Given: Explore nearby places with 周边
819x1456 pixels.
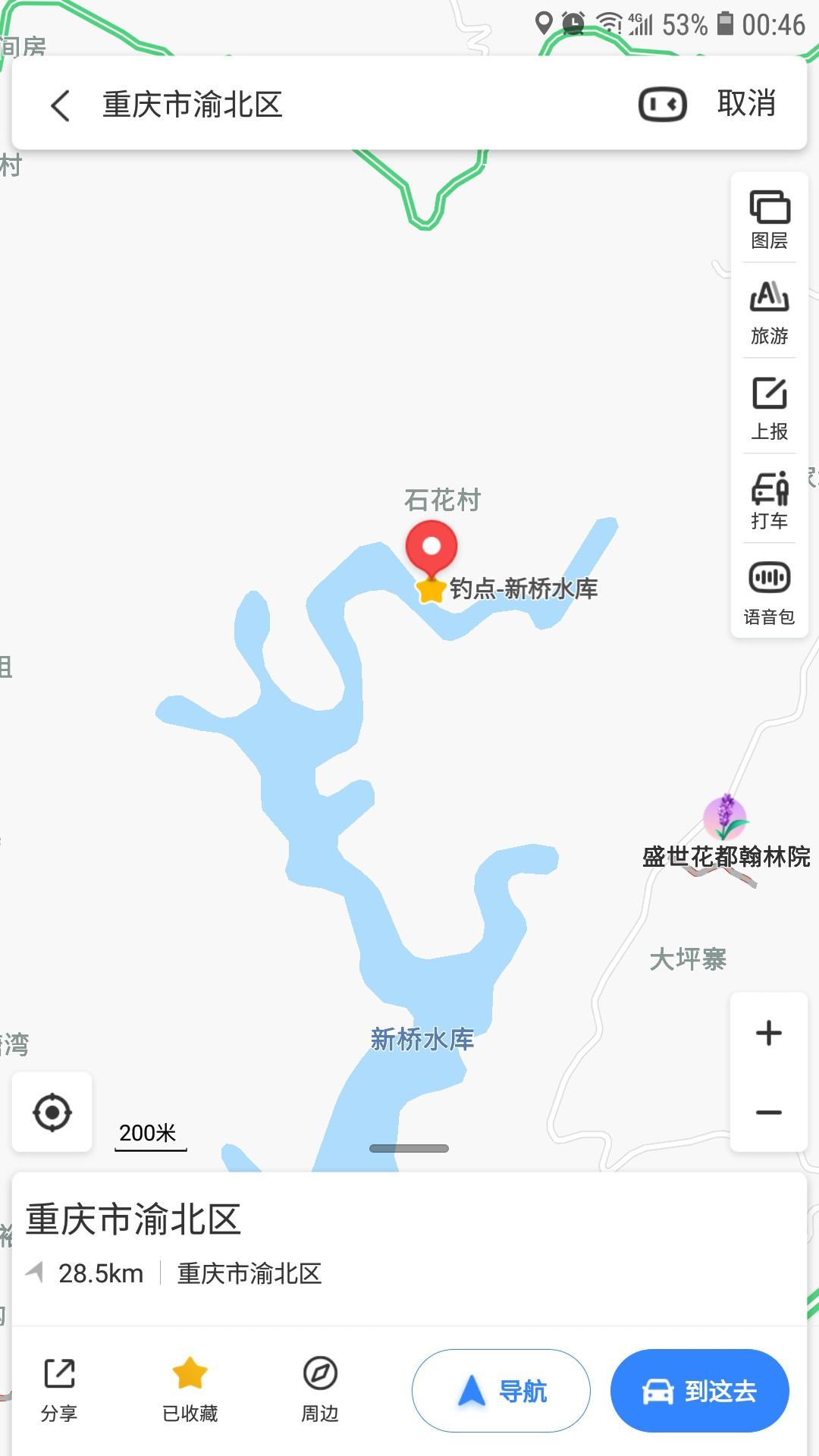Looking at the screenshot, I should click(320, 1391).
